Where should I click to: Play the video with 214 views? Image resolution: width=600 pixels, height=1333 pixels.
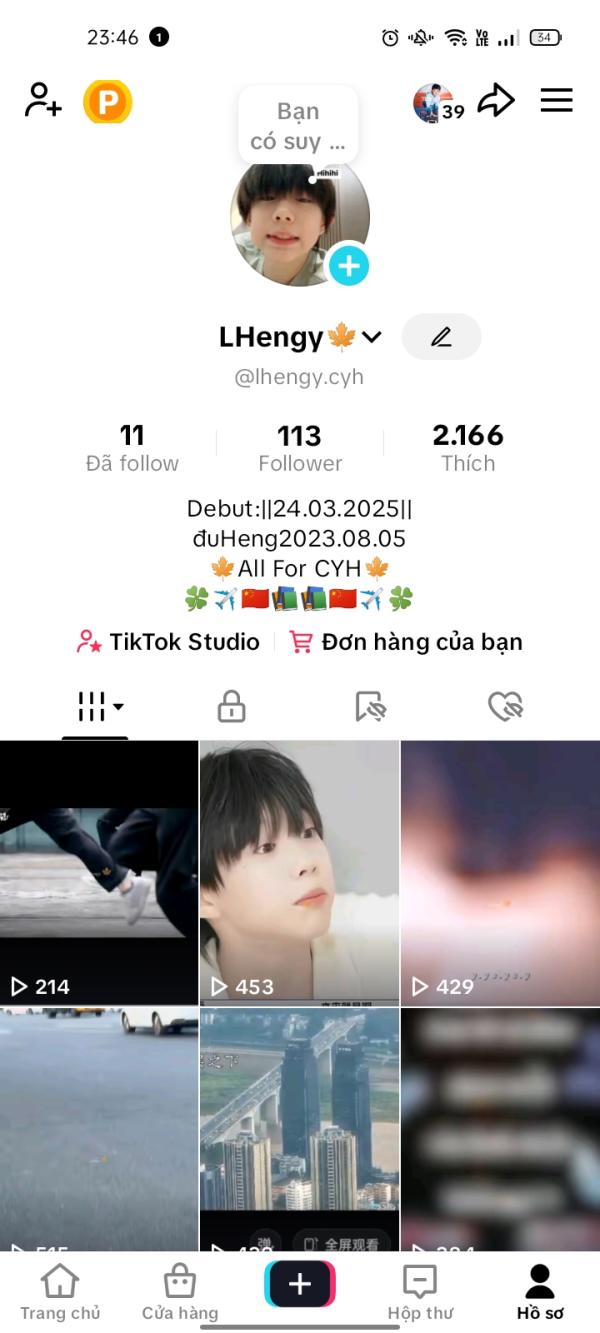pos(99,872)
